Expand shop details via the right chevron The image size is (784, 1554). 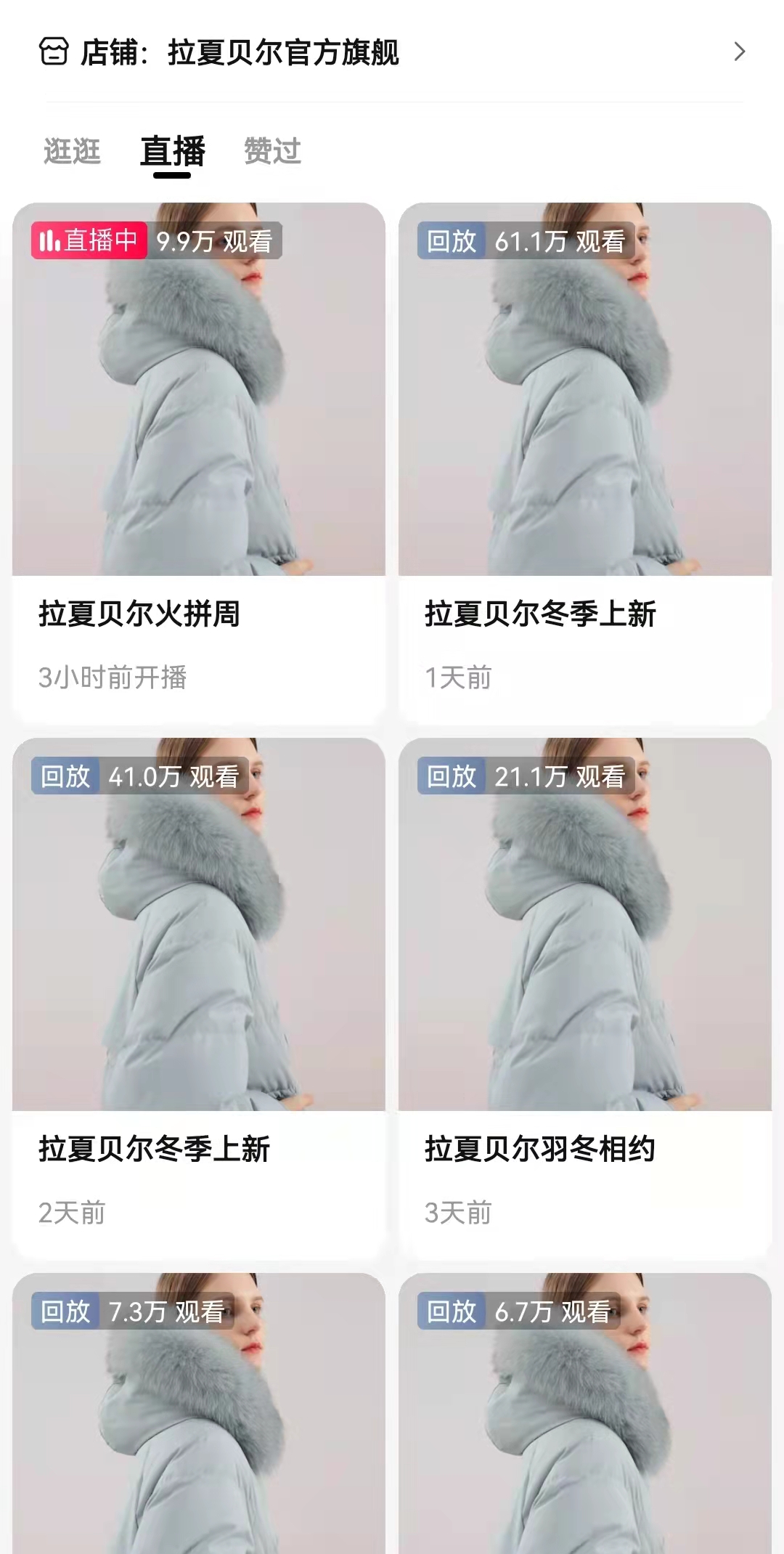(740, 52)
